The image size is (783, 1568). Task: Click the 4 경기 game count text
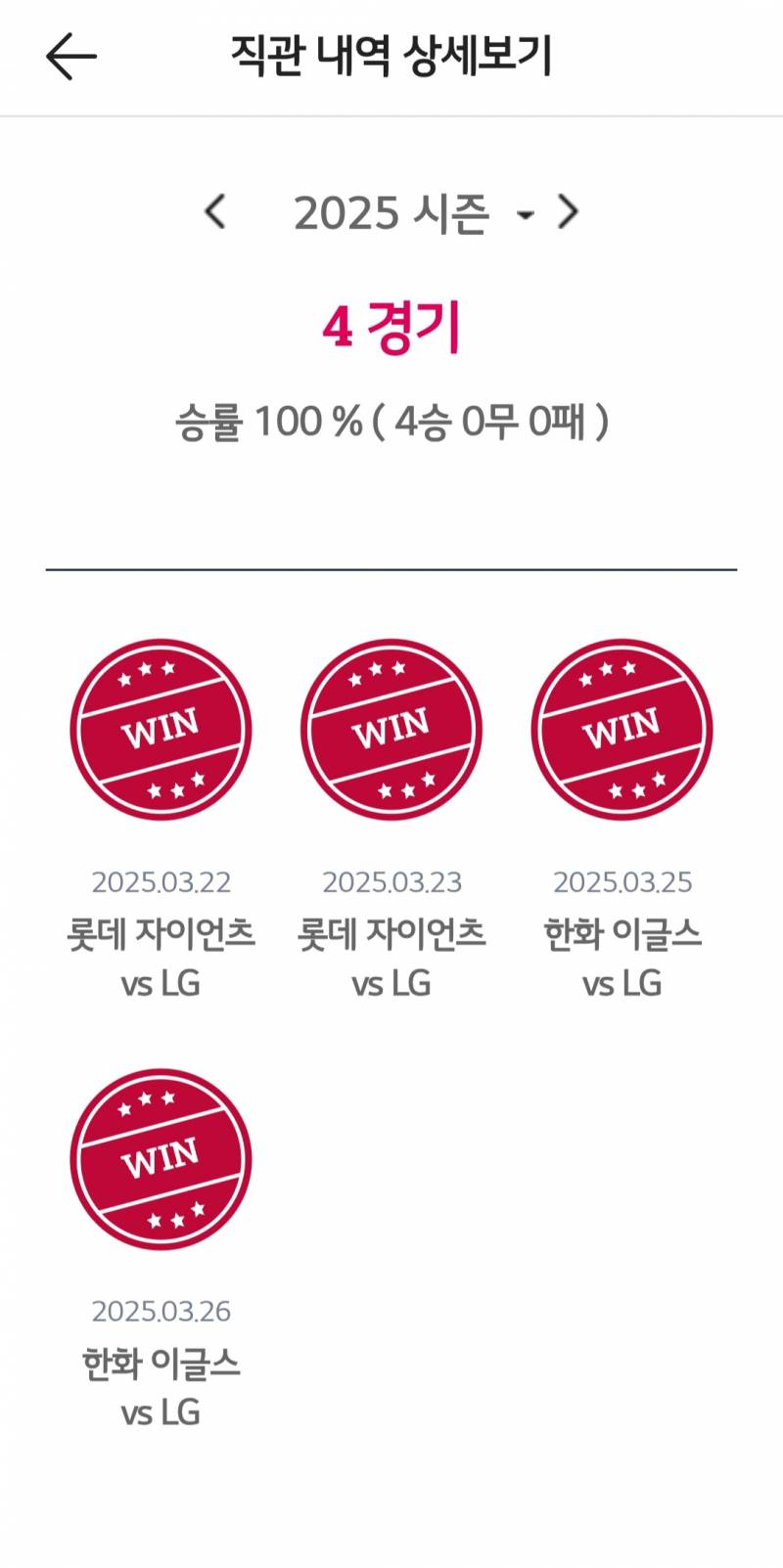tap(391, 326)
